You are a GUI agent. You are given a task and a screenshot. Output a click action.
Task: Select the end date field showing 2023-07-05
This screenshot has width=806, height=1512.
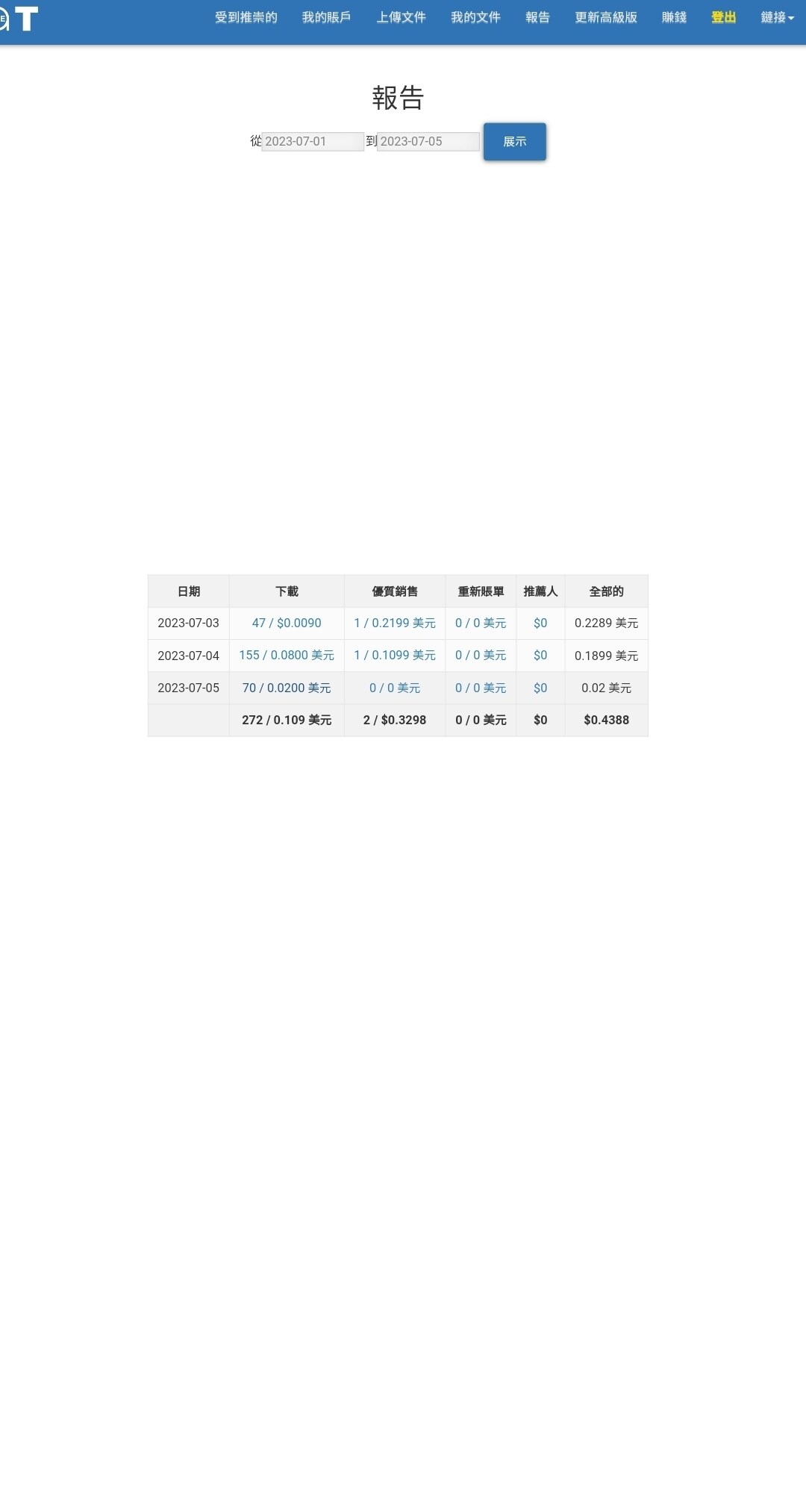click(429, 141)
